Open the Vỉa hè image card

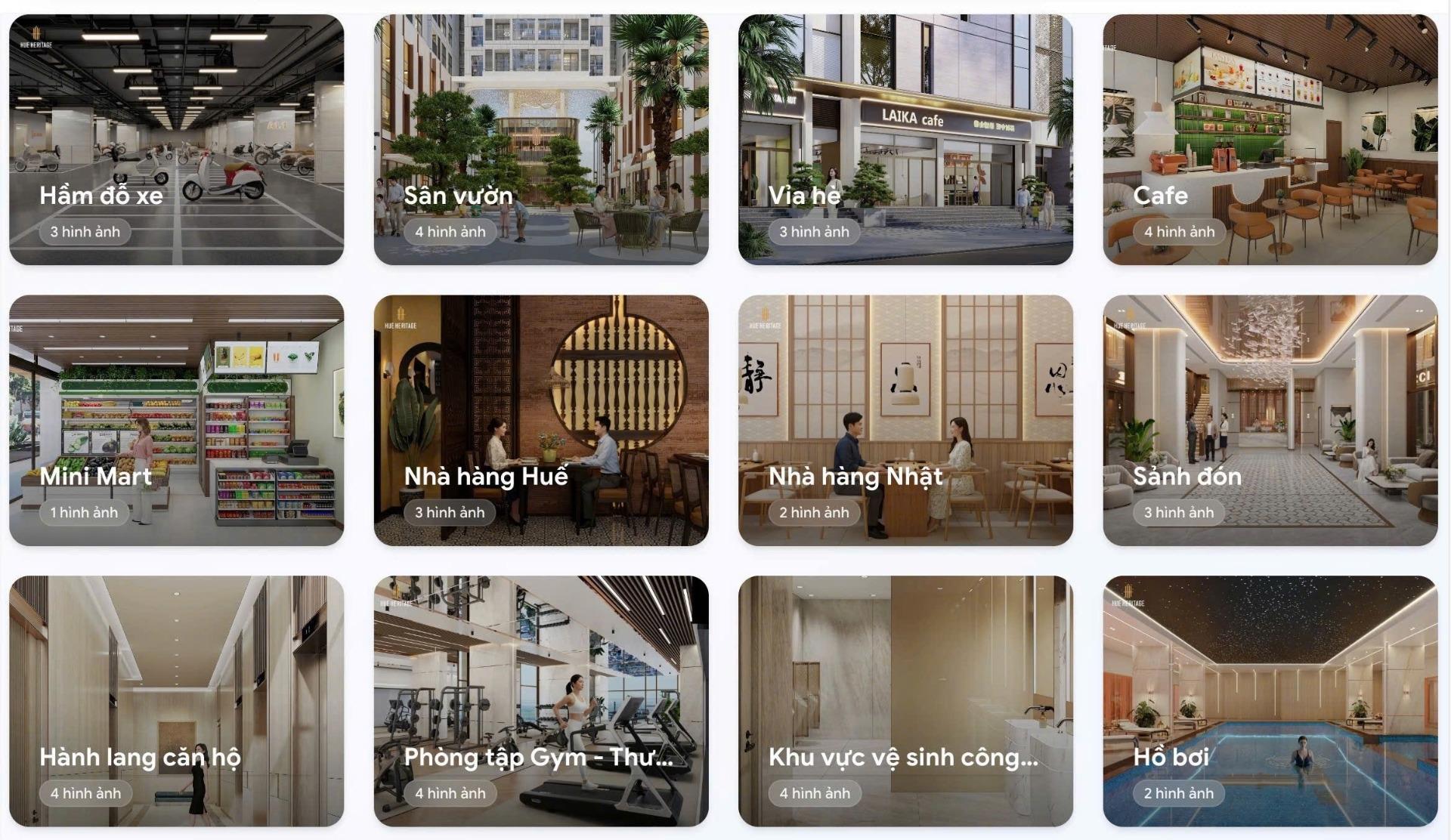(905, 140)
